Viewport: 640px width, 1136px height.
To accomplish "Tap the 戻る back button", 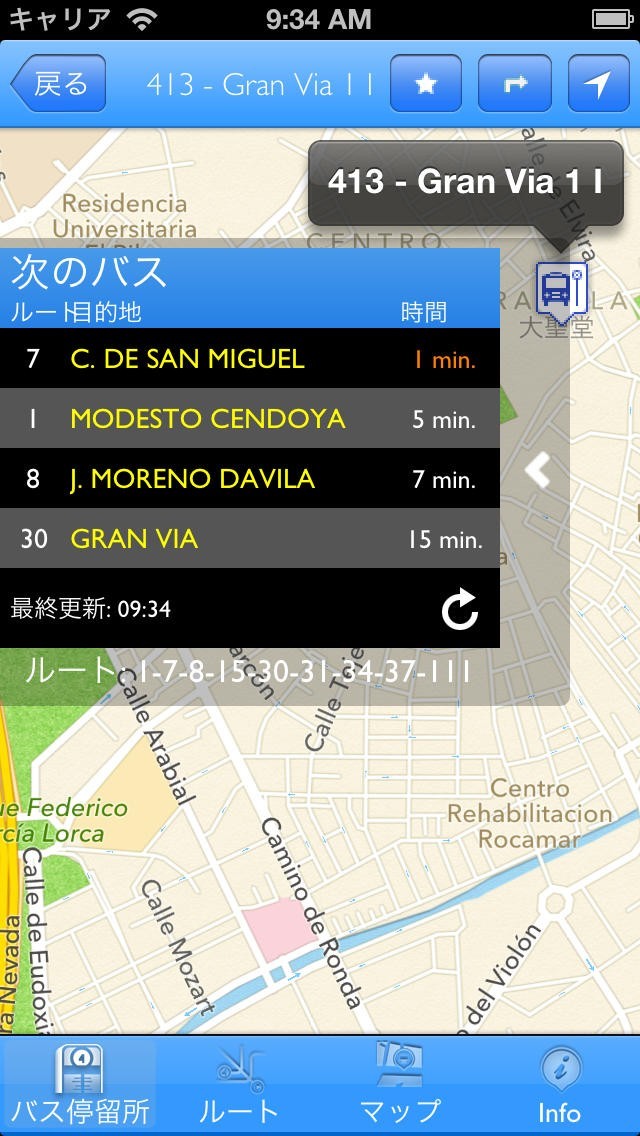I will point(58,84).
